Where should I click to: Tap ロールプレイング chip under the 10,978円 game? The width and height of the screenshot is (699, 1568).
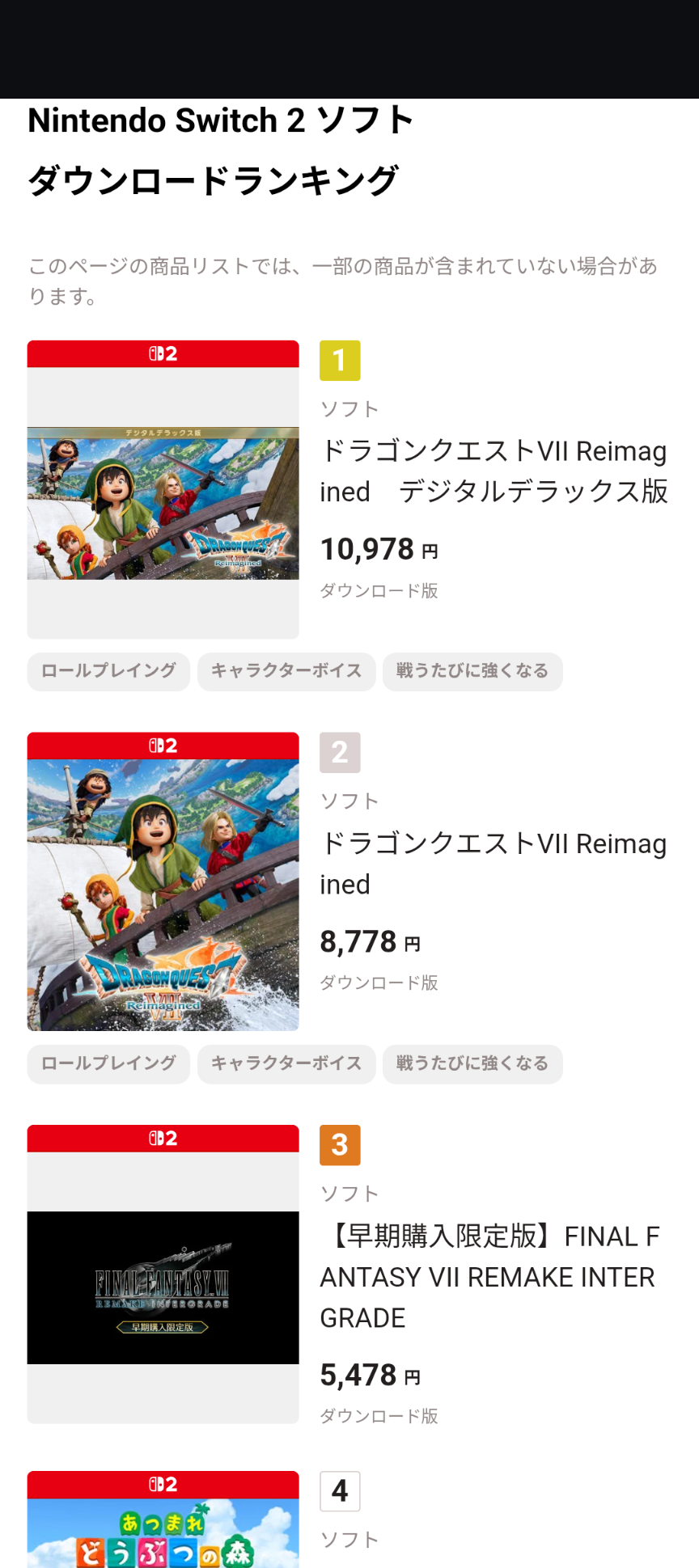(x=108, y=671)
